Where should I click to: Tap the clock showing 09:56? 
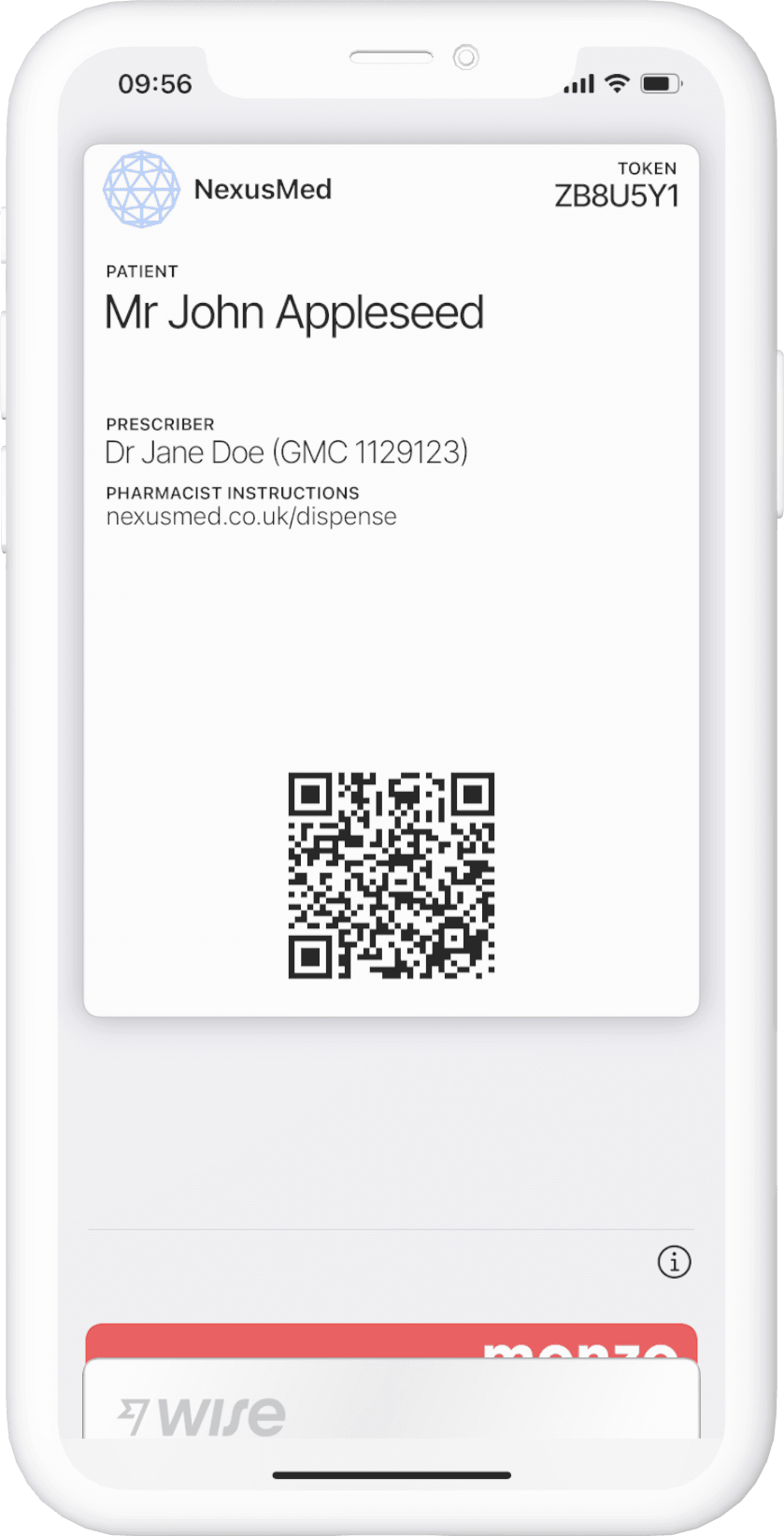[155, 84]
